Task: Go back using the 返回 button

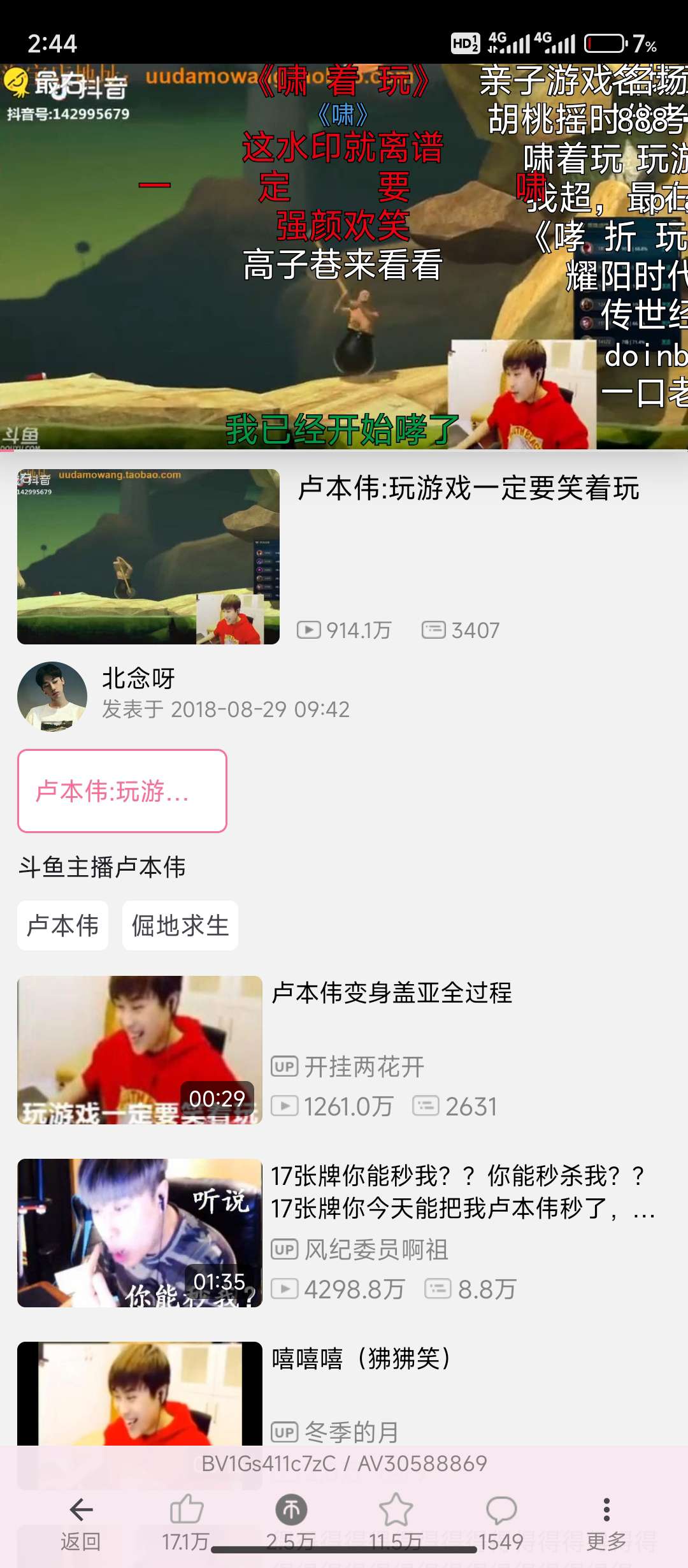Action: point(81,1522)
